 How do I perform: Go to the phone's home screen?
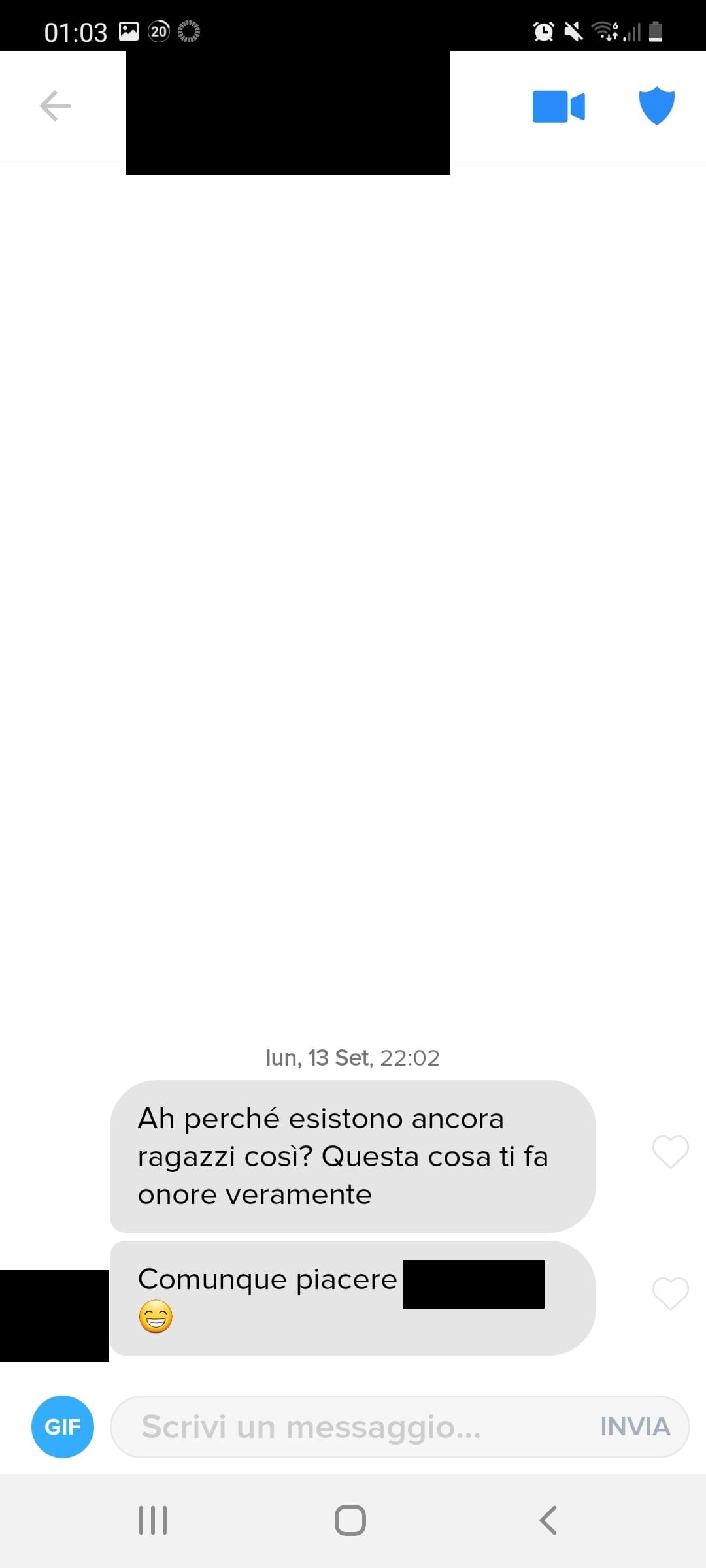coord(350,1520)
